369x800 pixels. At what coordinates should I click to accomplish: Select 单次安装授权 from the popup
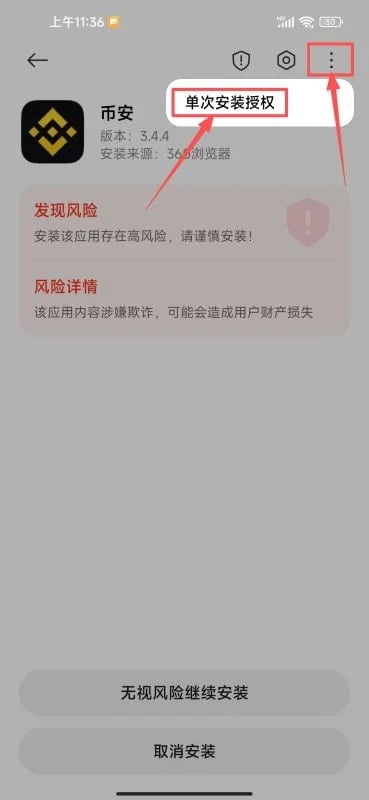point(230,103)
